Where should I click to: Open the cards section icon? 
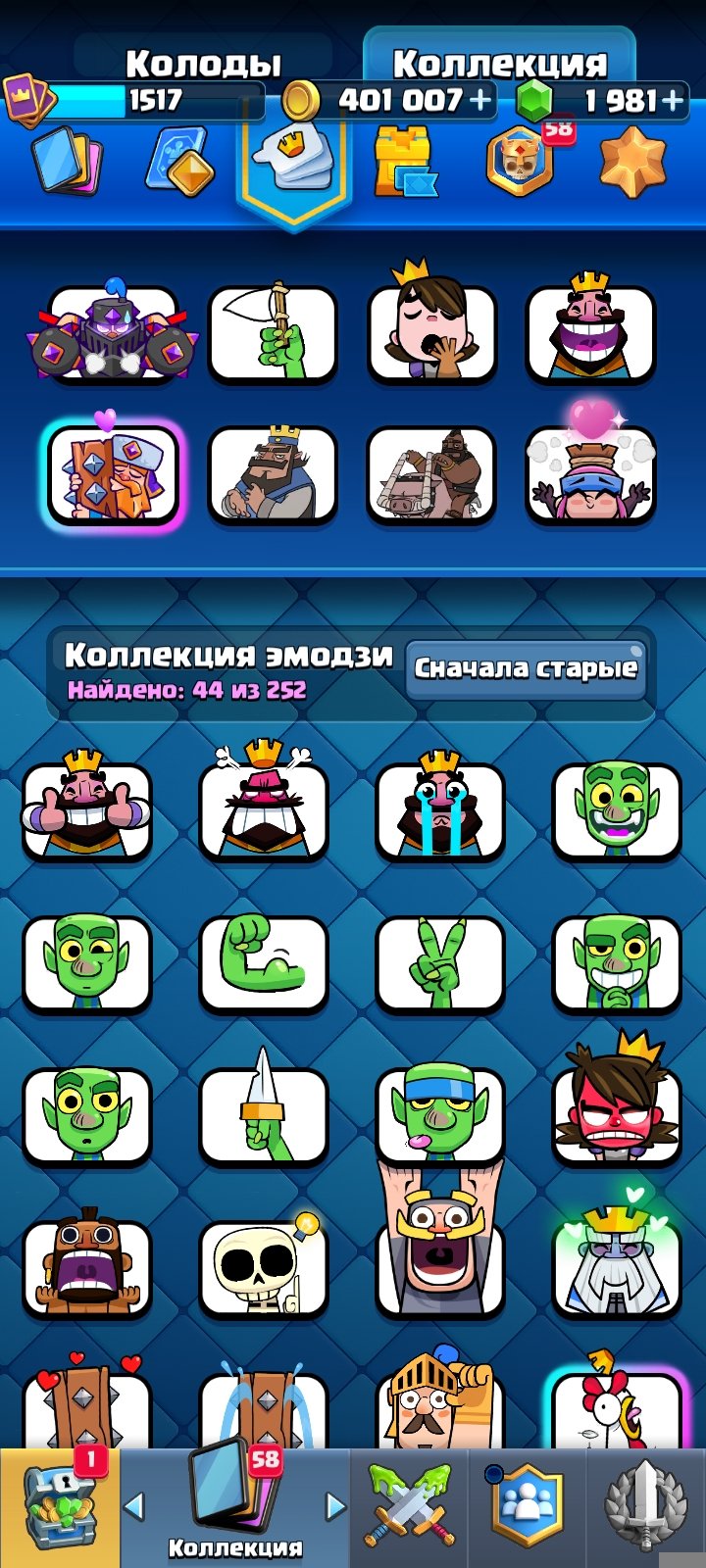tap(67, 160)
